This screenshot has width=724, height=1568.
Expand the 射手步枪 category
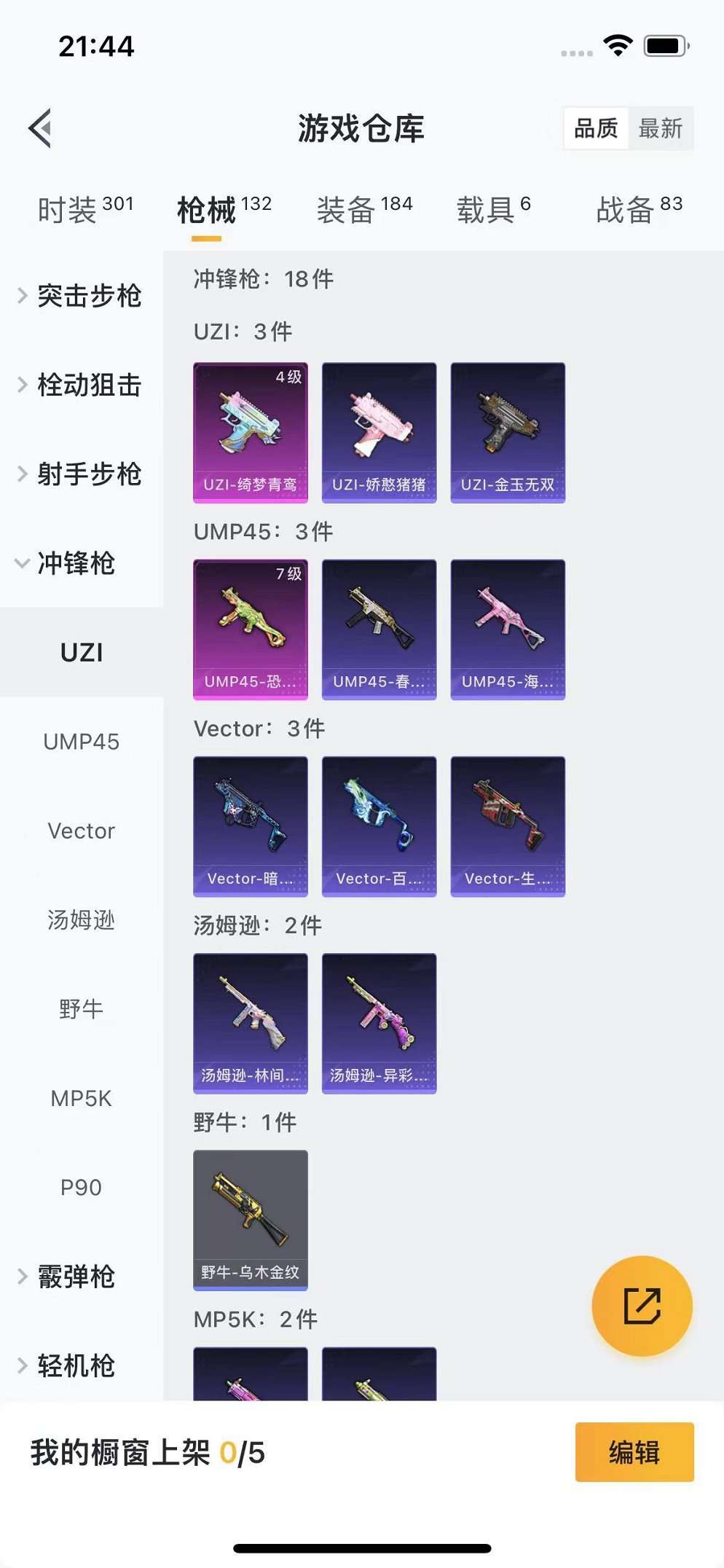pos(80,474)
